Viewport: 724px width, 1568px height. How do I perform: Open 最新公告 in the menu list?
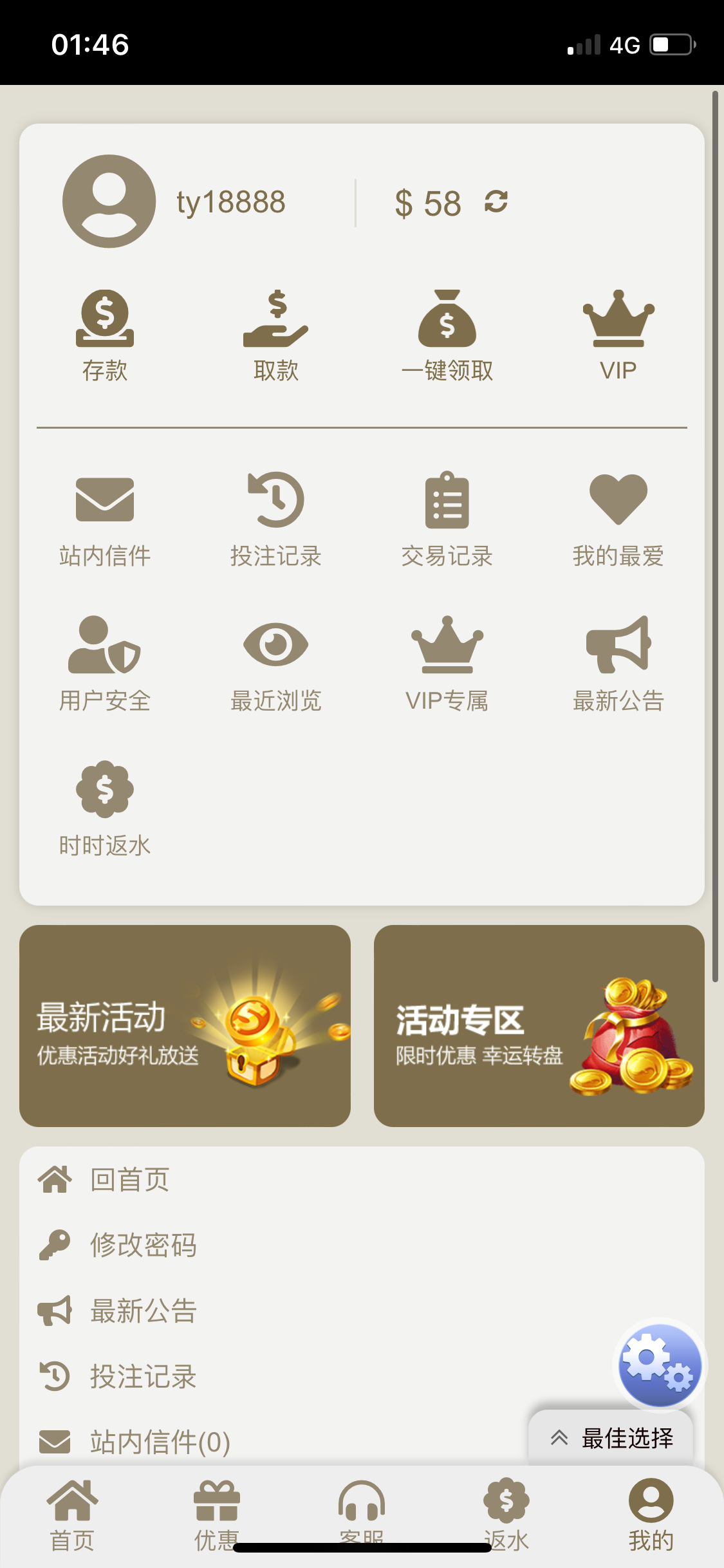(143, 1311)
